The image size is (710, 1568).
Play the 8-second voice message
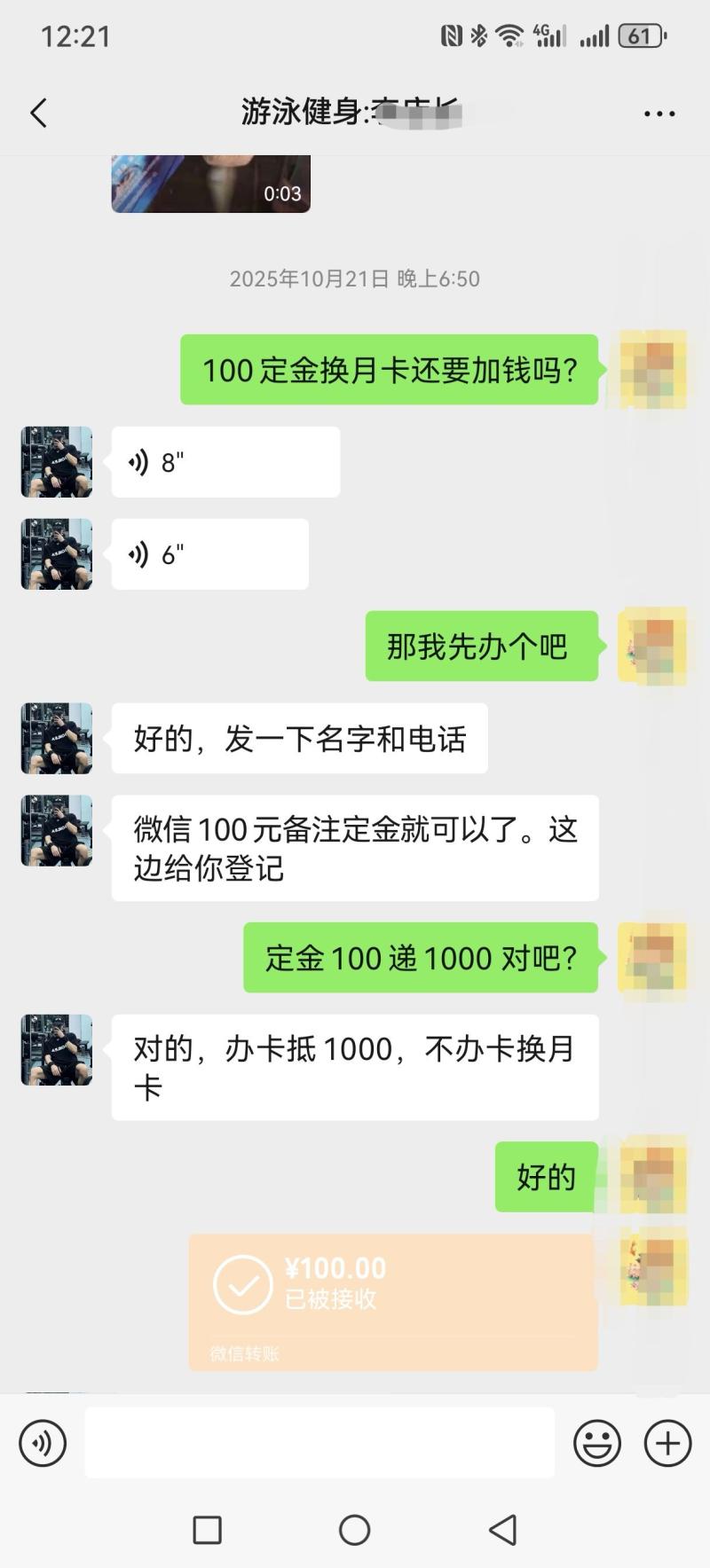(225, 462)
